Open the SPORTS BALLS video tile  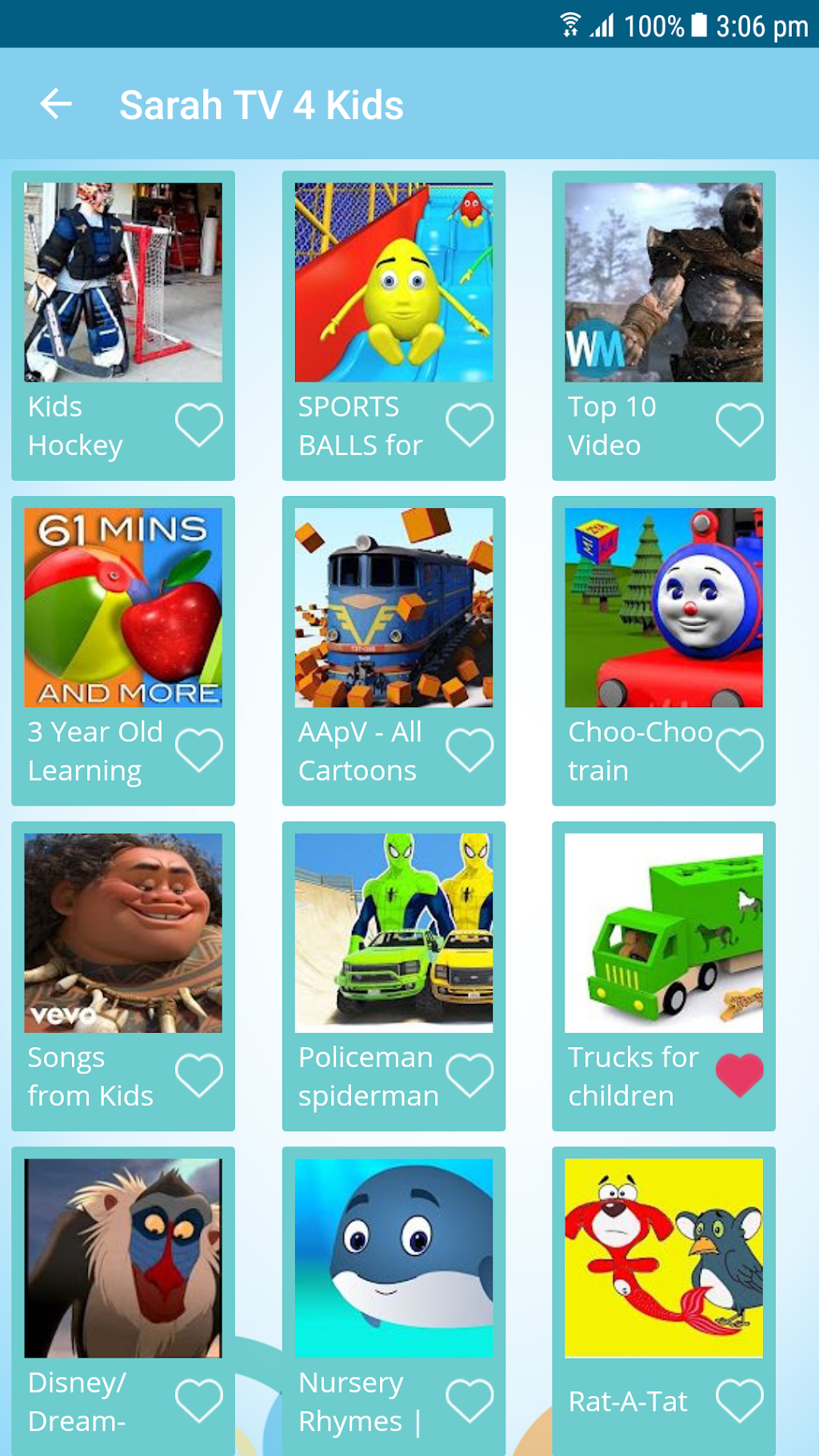click(394, 282)
